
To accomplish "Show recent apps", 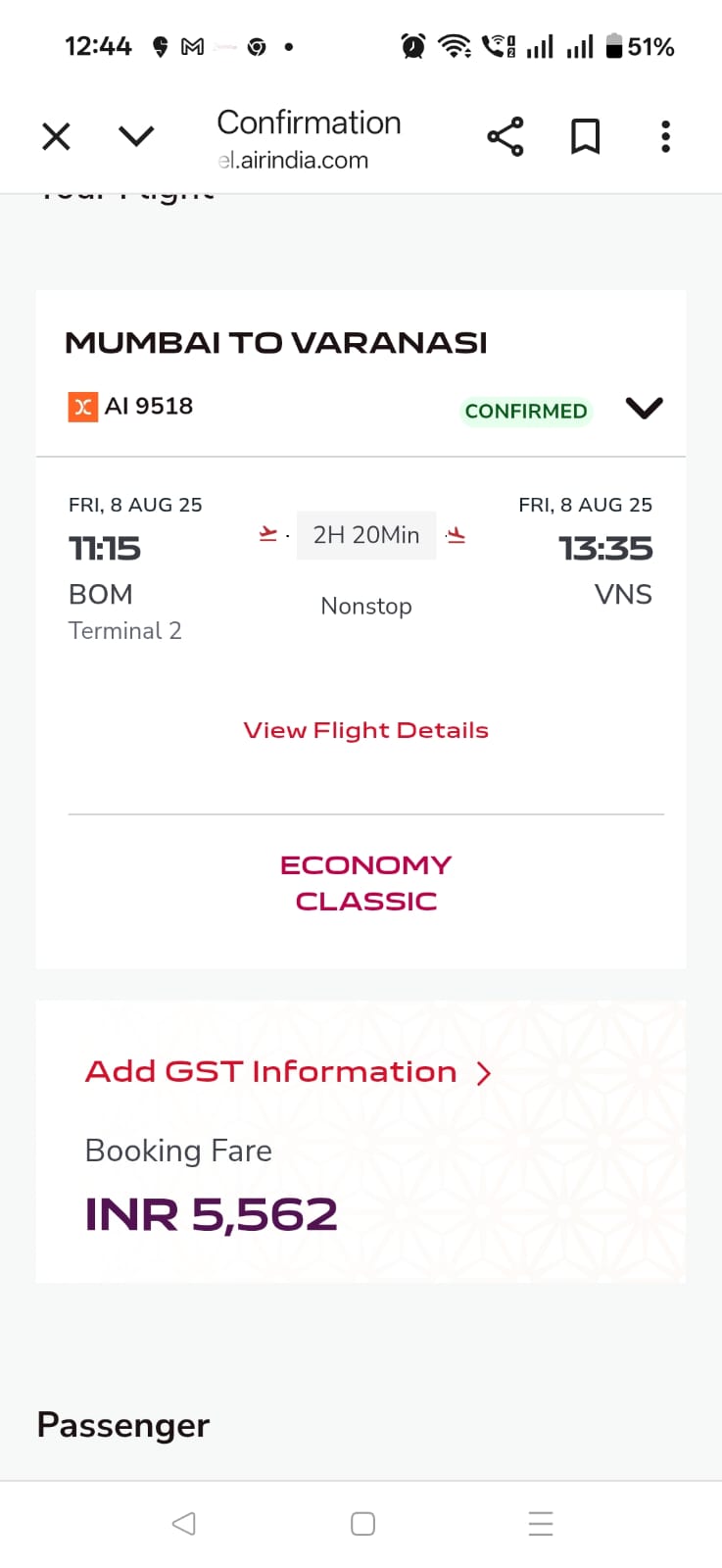I will point(541,1523).
